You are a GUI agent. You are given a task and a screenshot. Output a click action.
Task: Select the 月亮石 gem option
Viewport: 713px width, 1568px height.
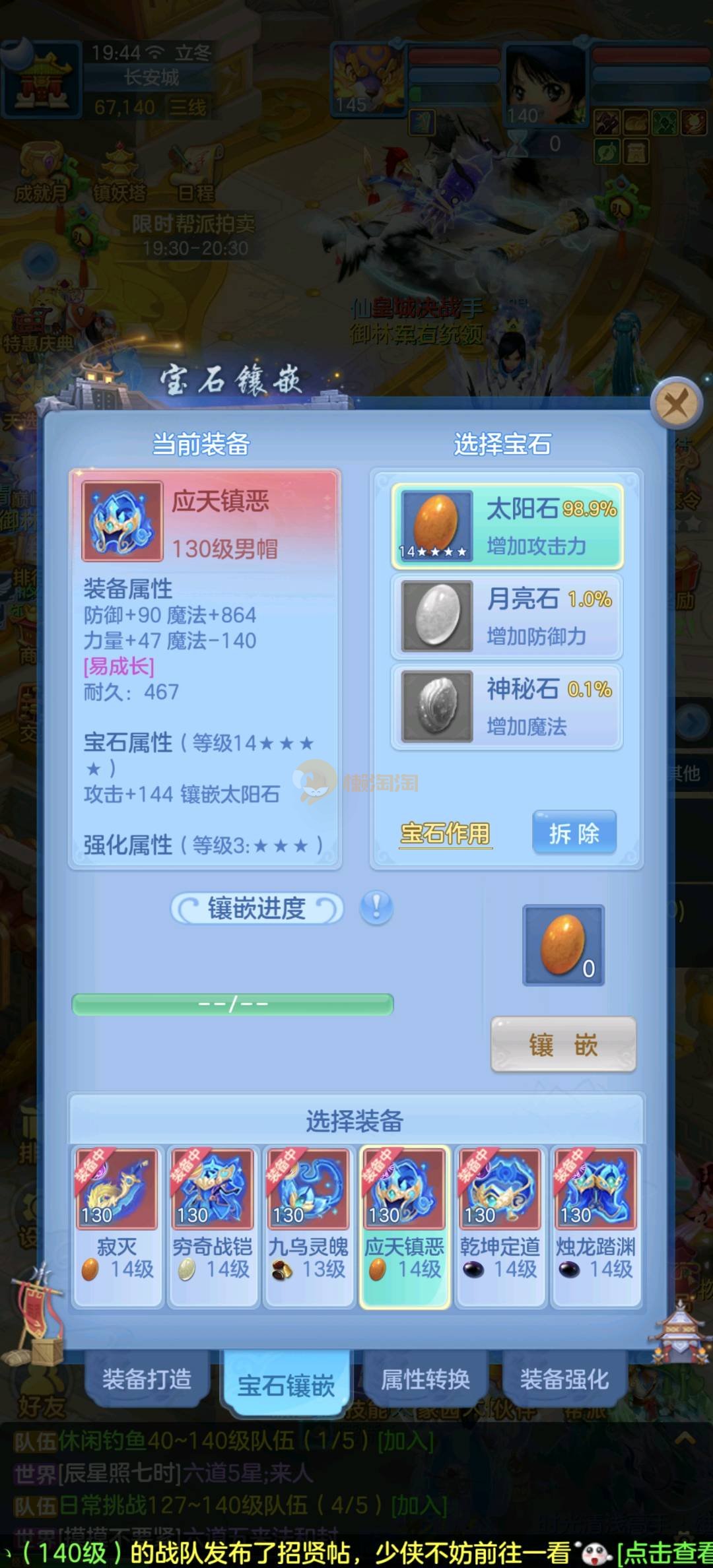507,616
